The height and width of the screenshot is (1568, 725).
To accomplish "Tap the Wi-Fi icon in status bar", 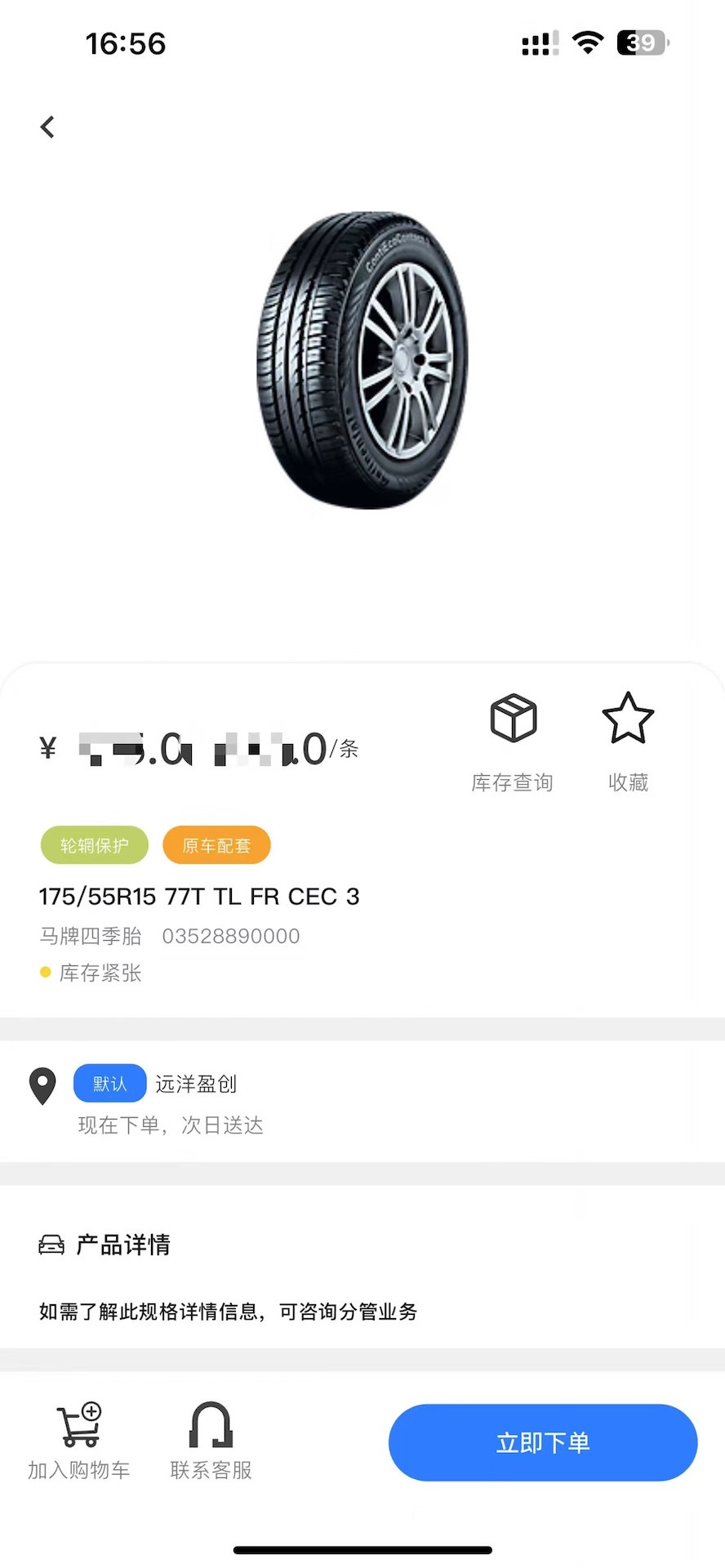I will point(587,42).
